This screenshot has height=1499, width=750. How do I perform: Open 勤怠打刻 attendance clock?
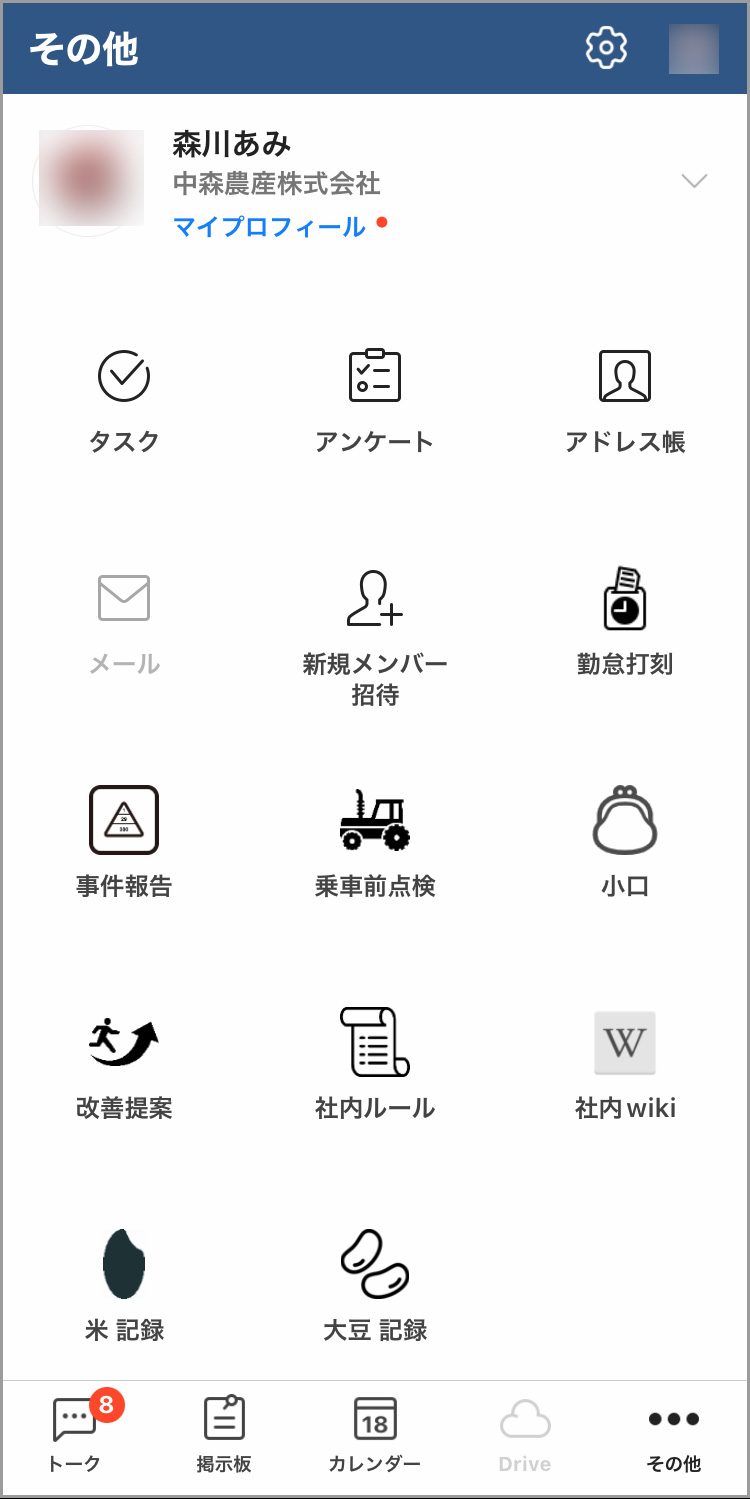(x=625, y=622)
